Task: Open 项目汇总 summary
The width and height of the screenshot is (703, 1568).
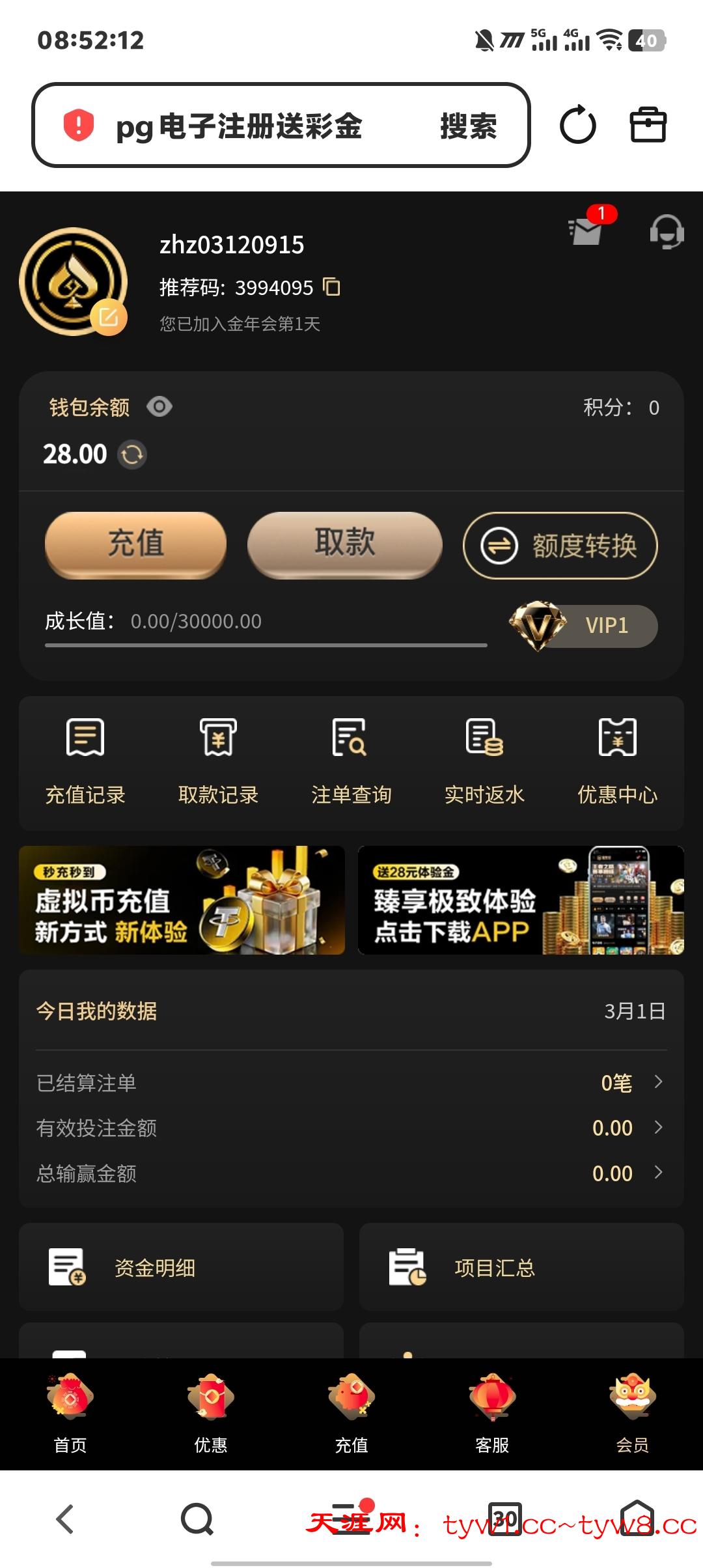Action: [x=521, y=1267]
